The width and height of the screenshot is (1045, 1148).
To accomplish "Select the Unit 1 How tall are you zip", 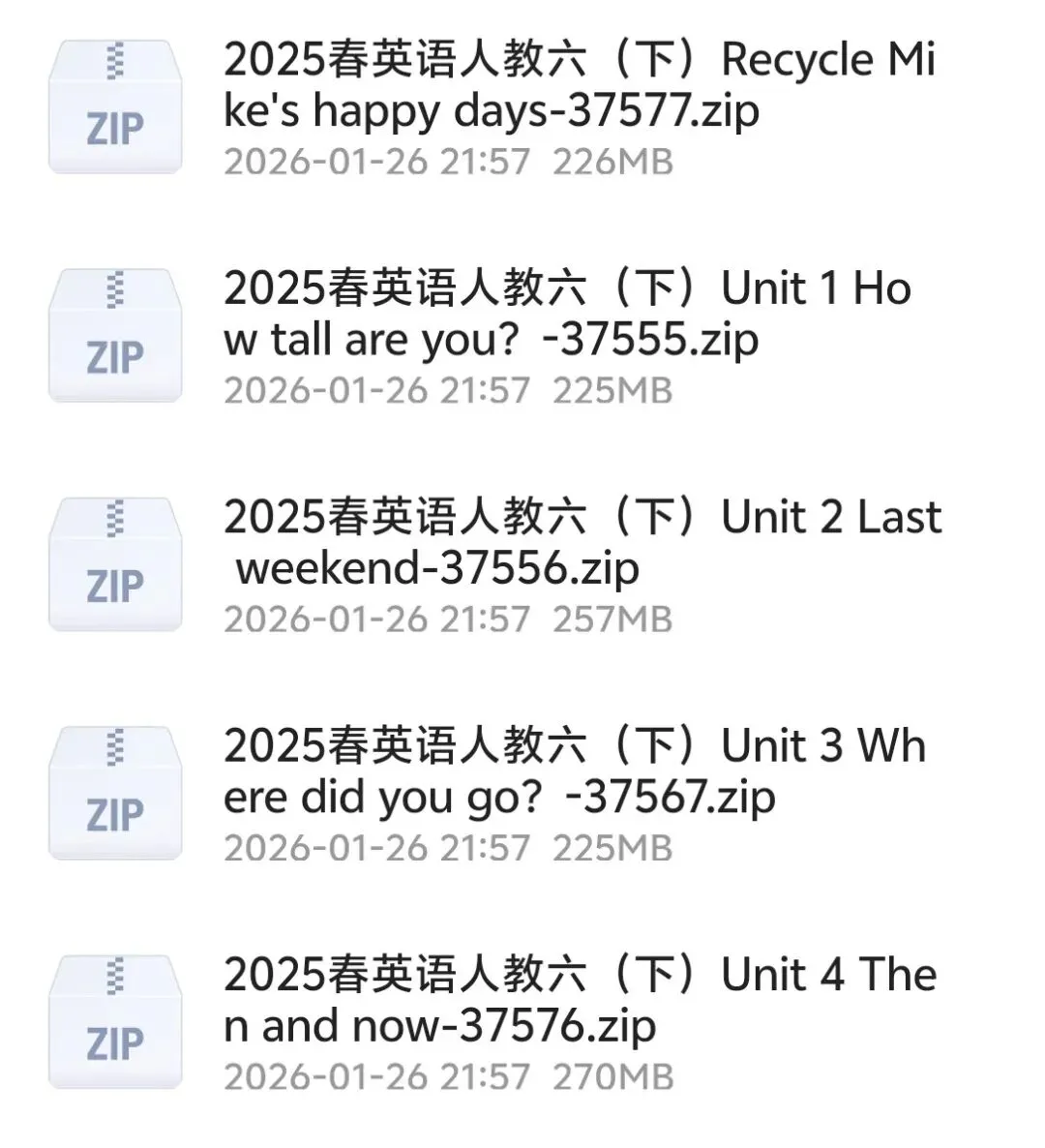I will tap(567, 316).
